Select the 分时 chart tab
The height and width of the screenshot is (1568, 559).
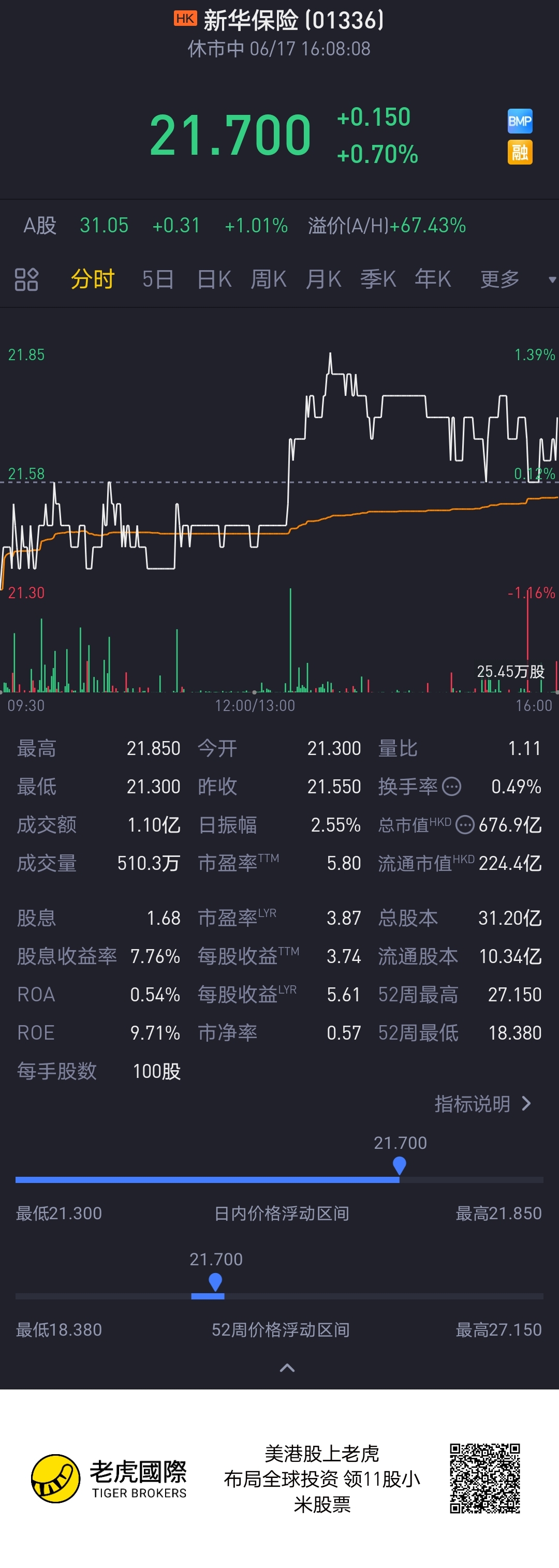click(x=93, y=279)
